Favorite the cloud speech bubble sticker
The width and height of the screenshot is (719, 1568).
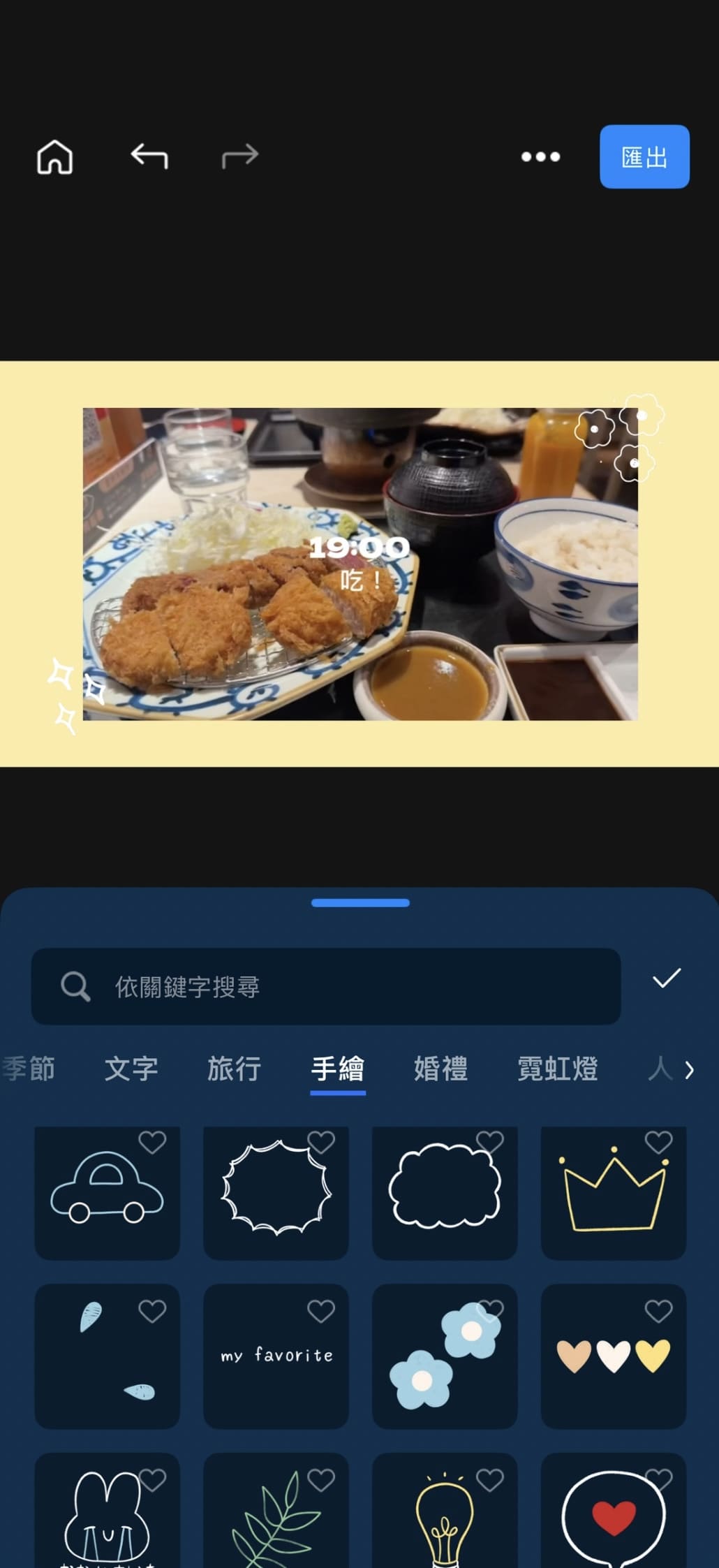click(491, 1142)
